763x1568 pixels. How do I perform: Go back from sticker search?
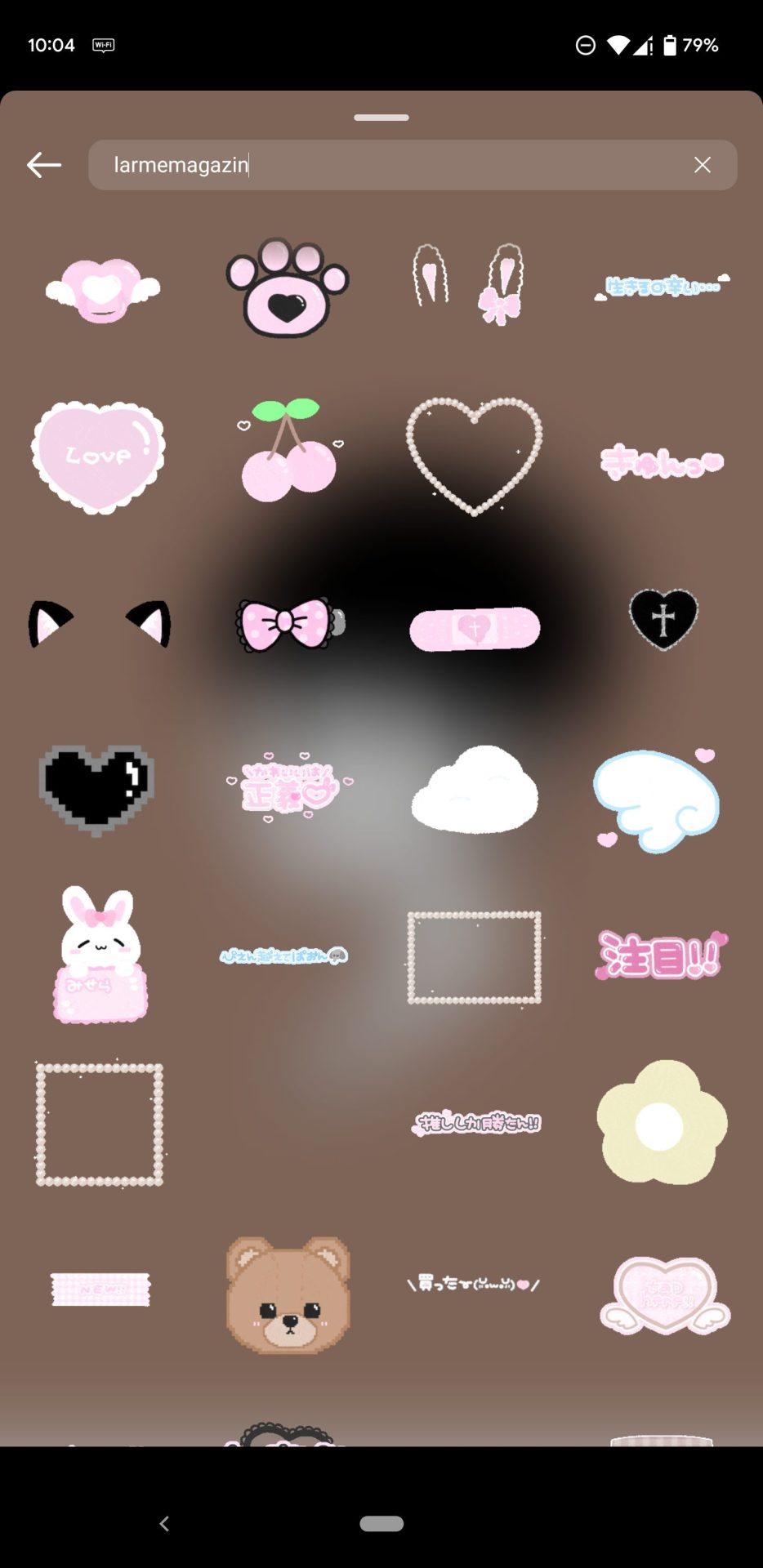pyautogui.click(x=44, y=165)
